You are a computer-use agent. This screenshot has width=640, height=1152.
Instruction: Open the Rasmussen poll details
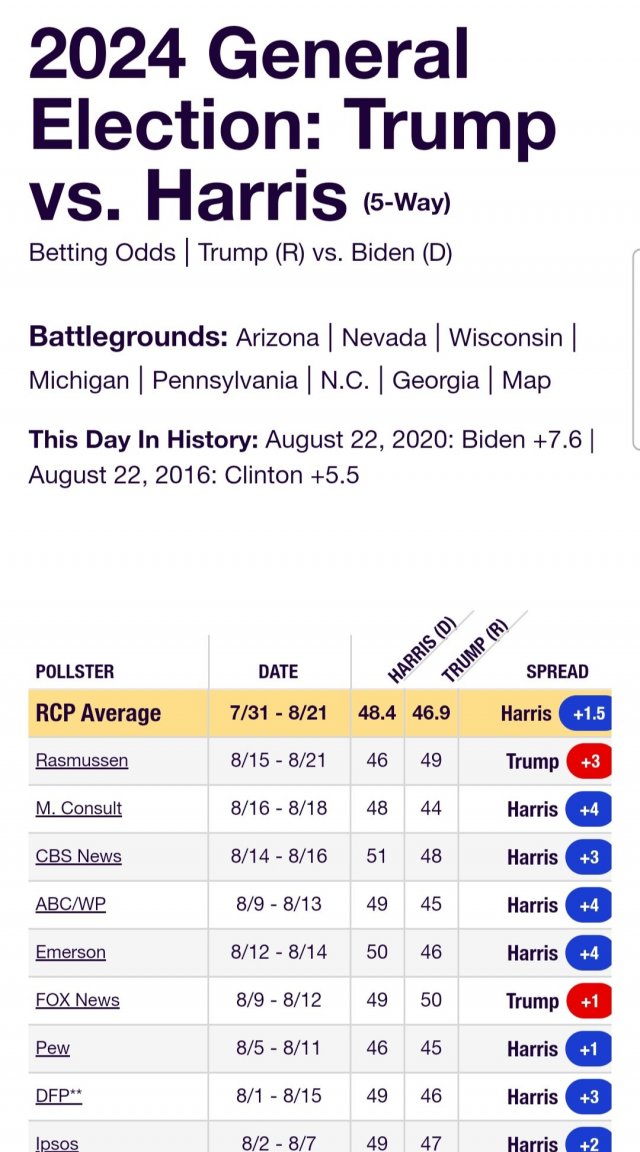tap(82, 760)
